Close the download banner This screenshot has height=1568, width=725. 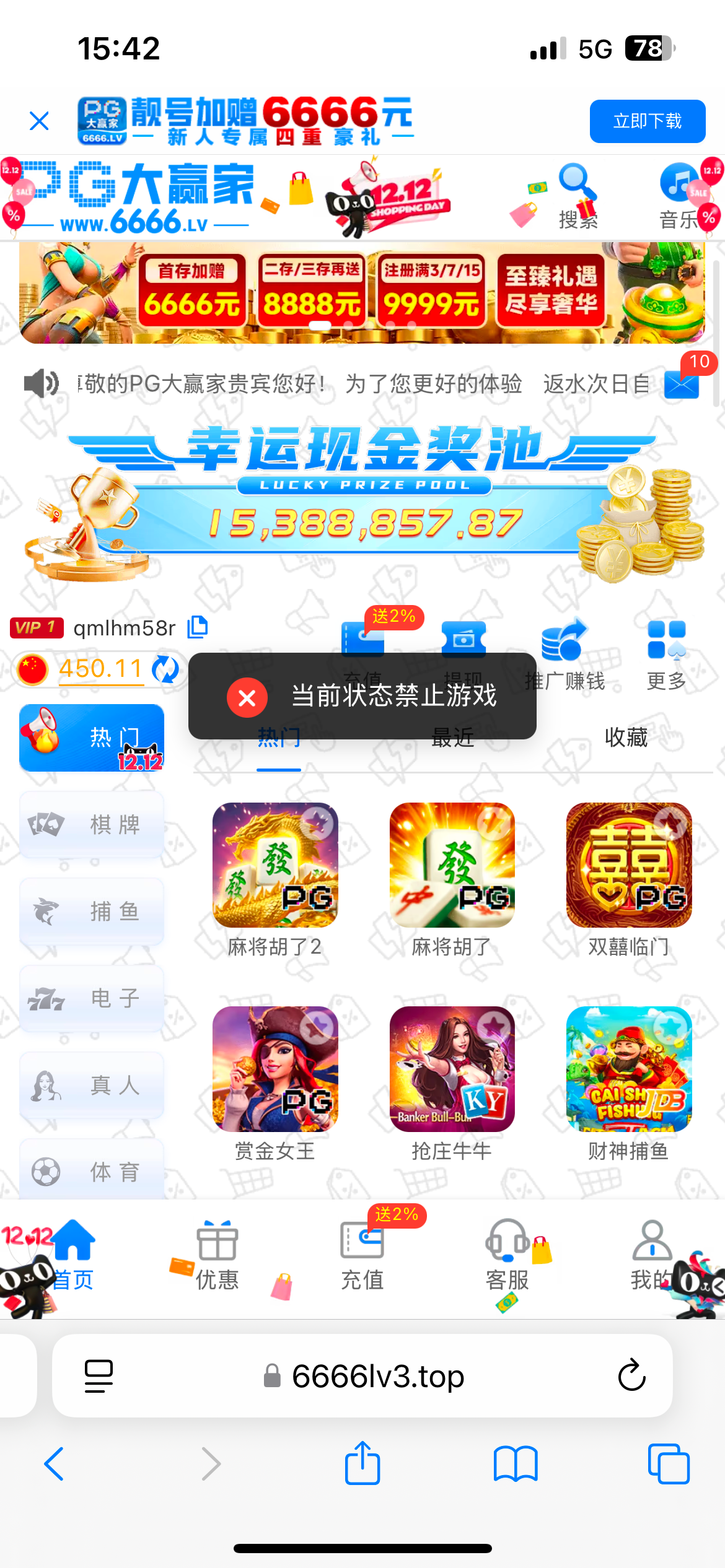(x=39, y=121)
